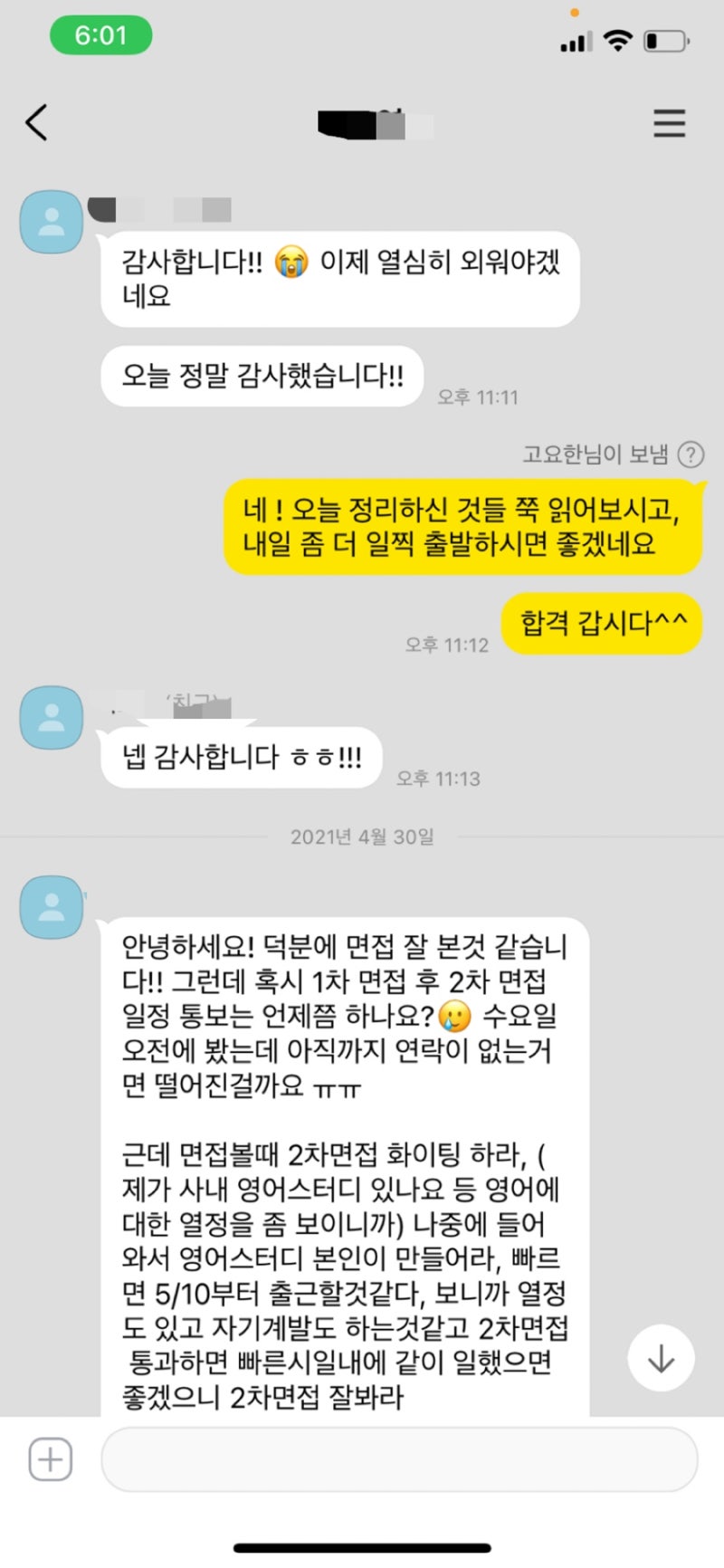Open sender's profile avatar above 감사합니다!! message
The height and width of the screenshot is (1568, 724).
click(52, 222)
